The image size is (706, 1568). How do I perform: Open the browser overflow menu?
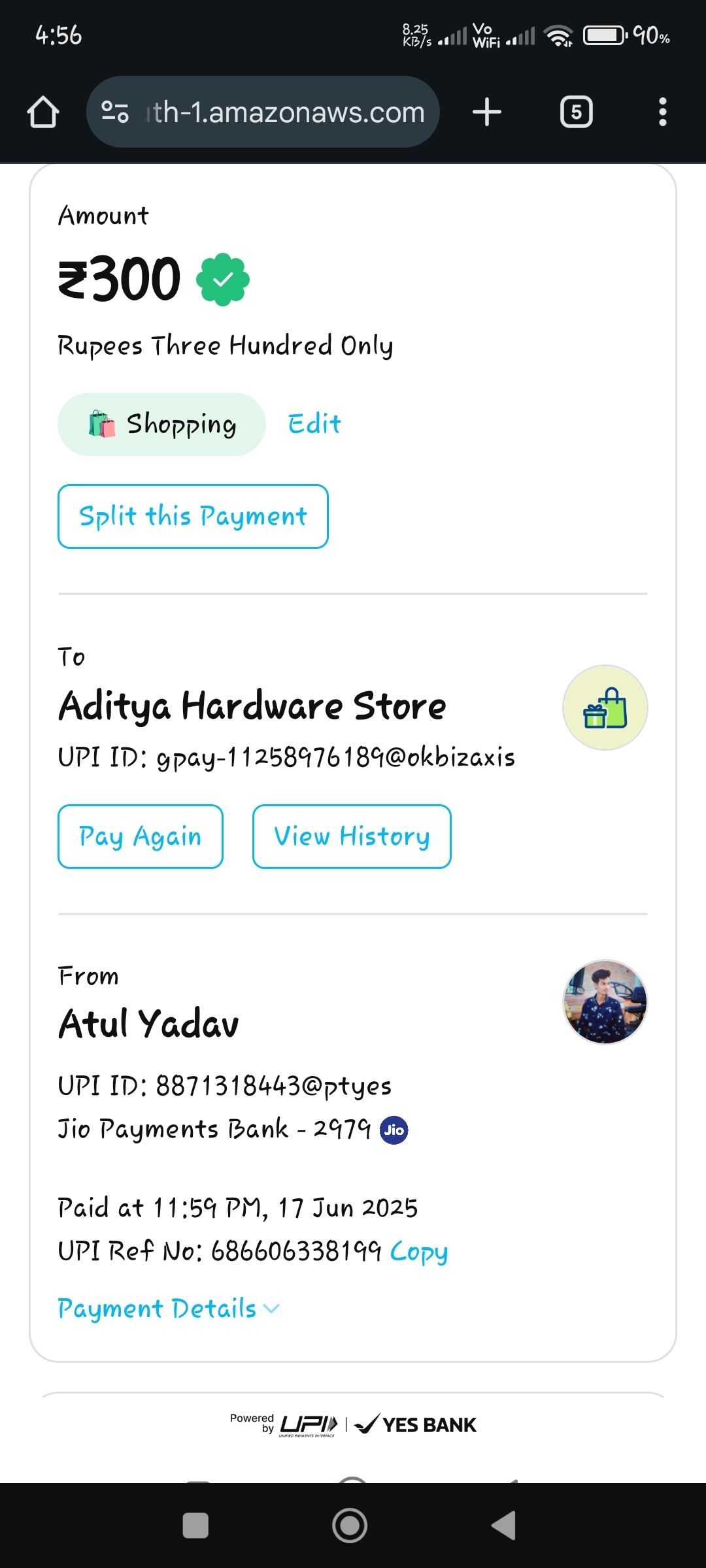[x=662, y=112]
